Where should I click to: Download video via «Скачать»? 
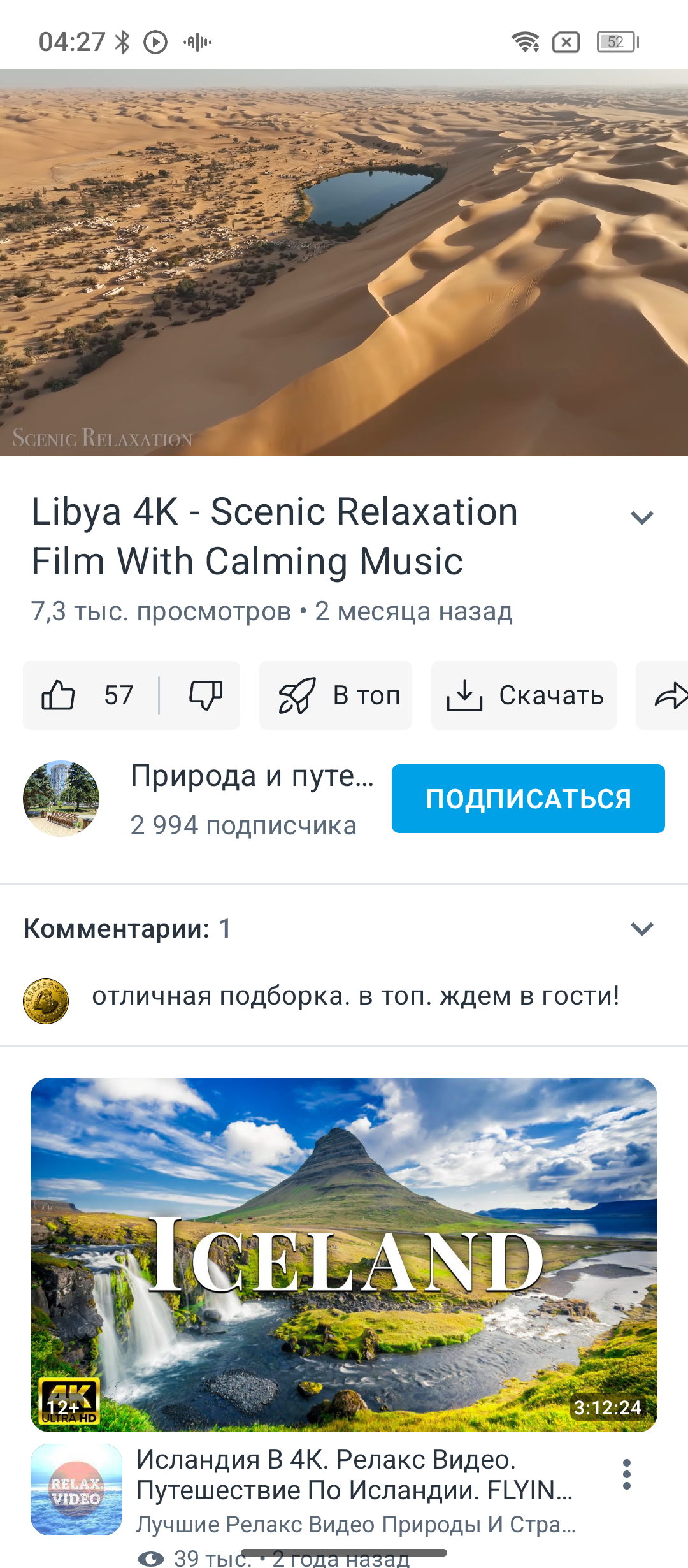[x=524, y=695]
